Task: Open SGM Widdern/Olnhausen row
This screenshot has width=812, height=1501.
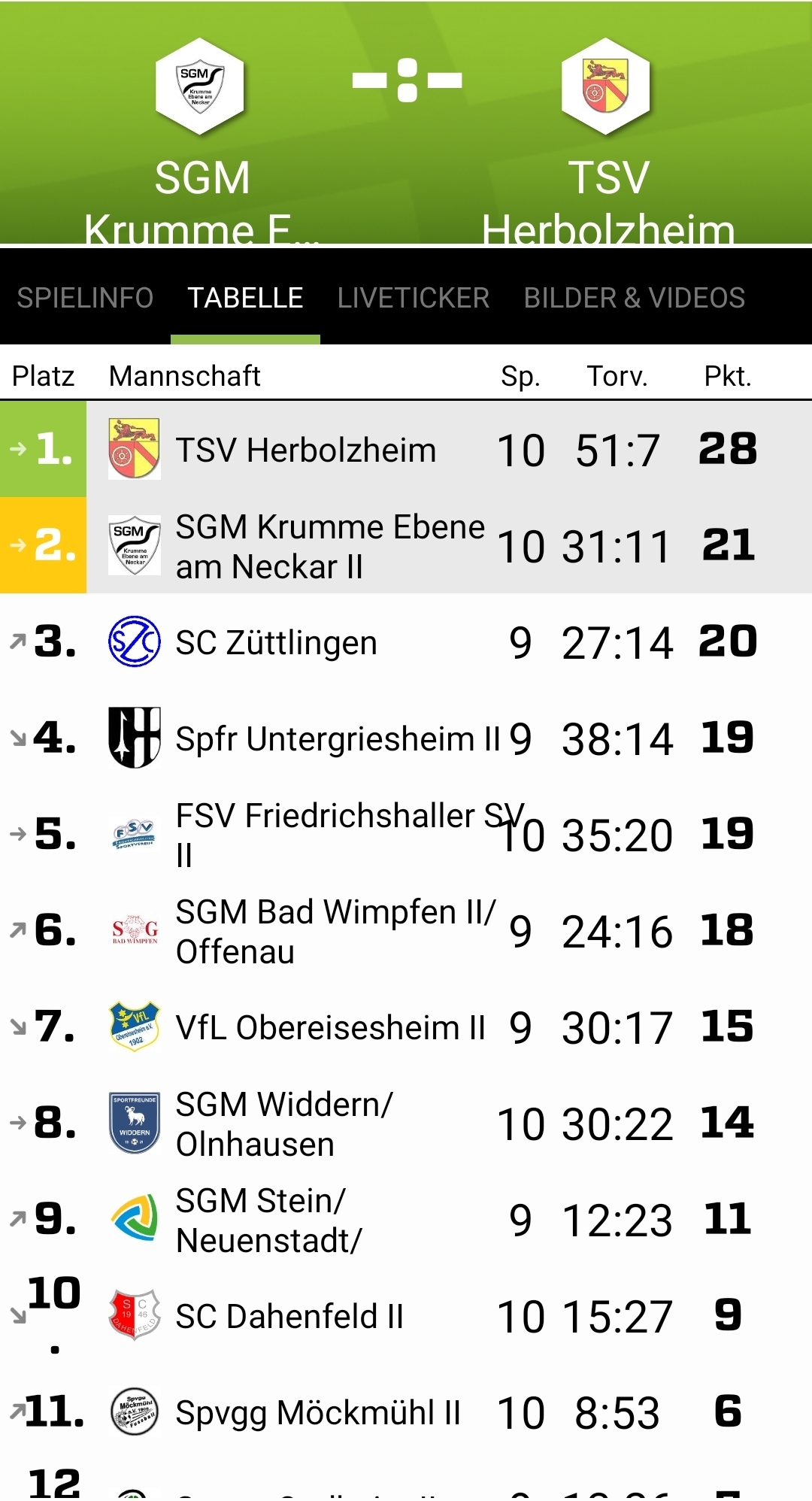Action: click(406, 1123)
